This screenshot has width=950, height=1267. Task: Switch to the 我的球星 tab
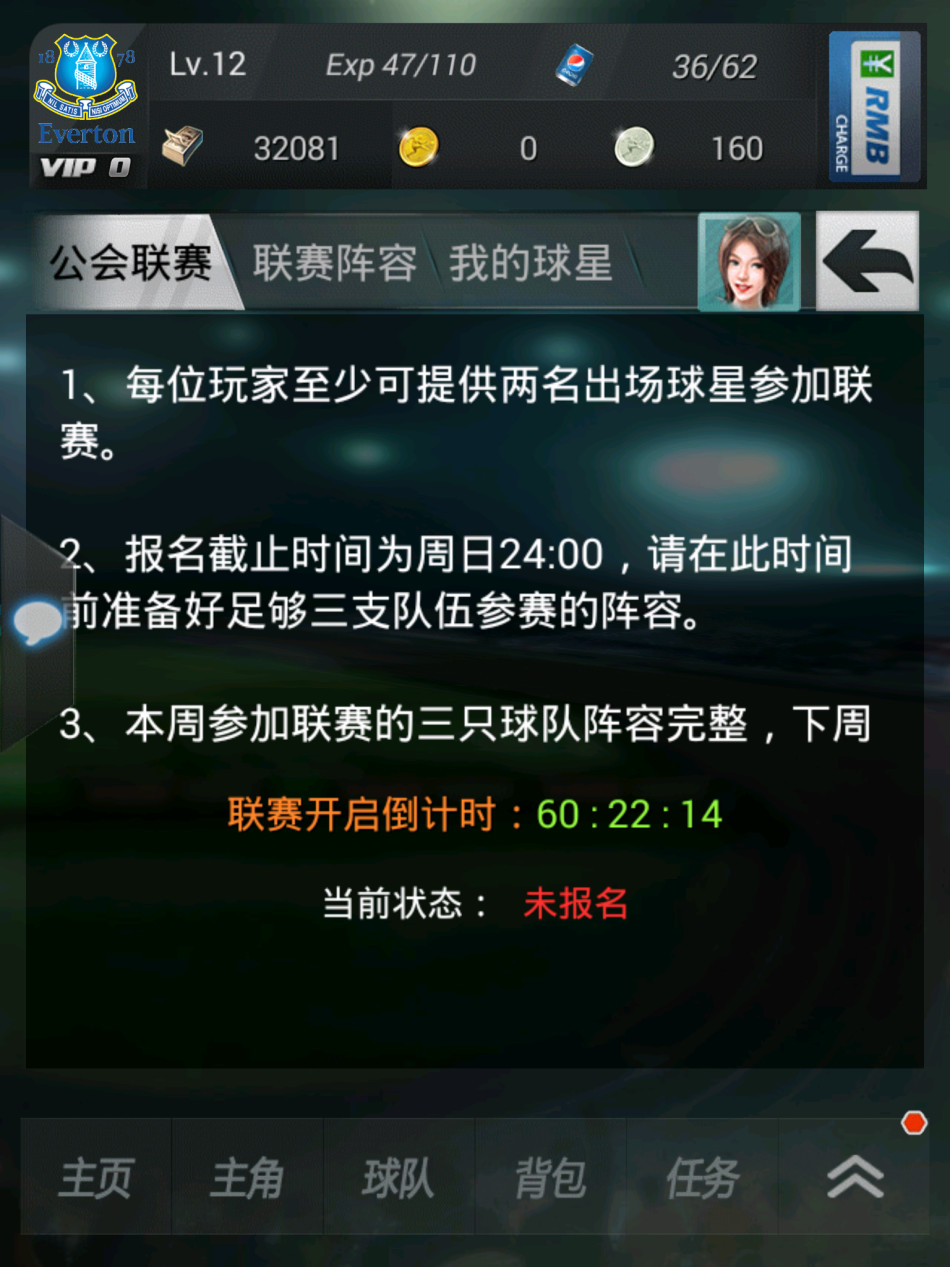click(530, 264)
